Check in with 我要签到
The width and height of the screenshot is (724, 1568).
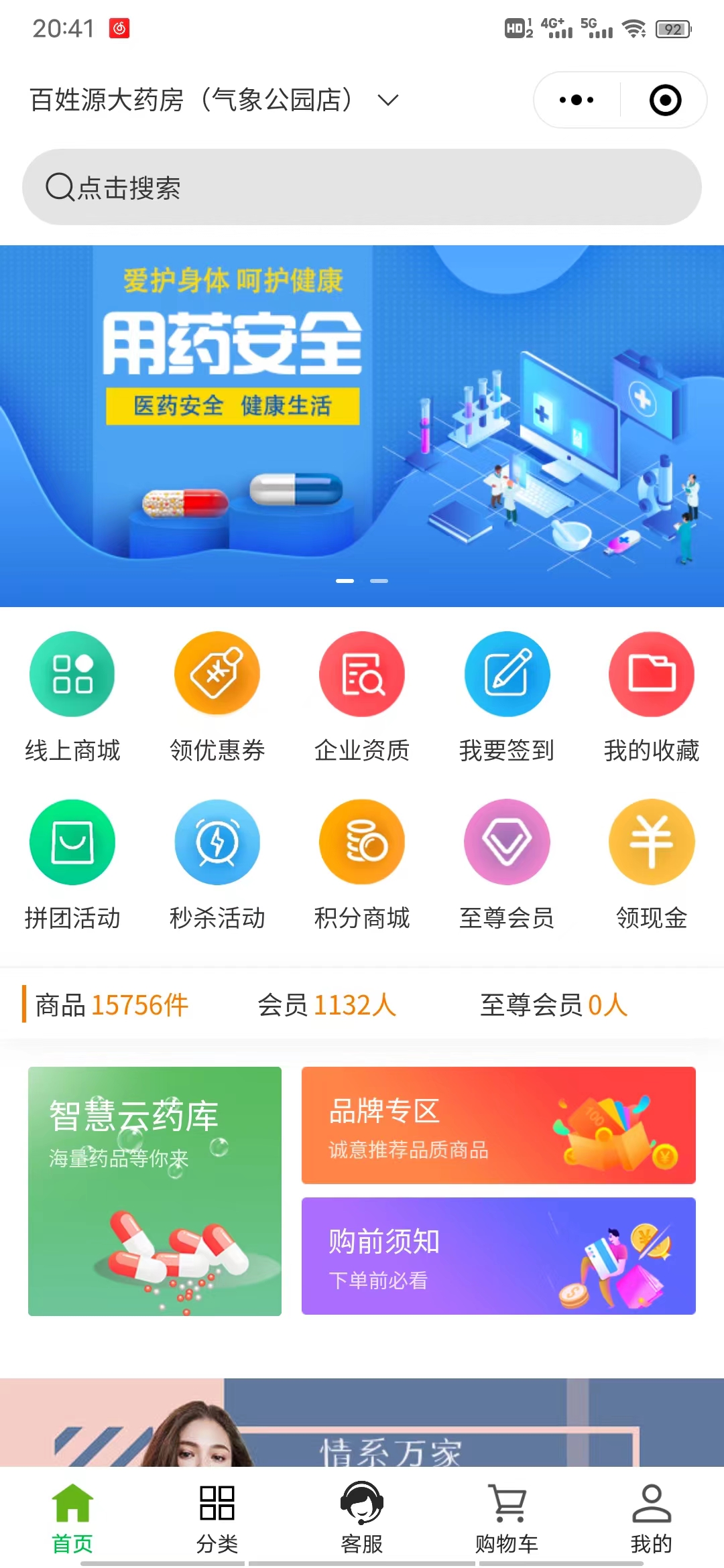click(x=507, y=697)
